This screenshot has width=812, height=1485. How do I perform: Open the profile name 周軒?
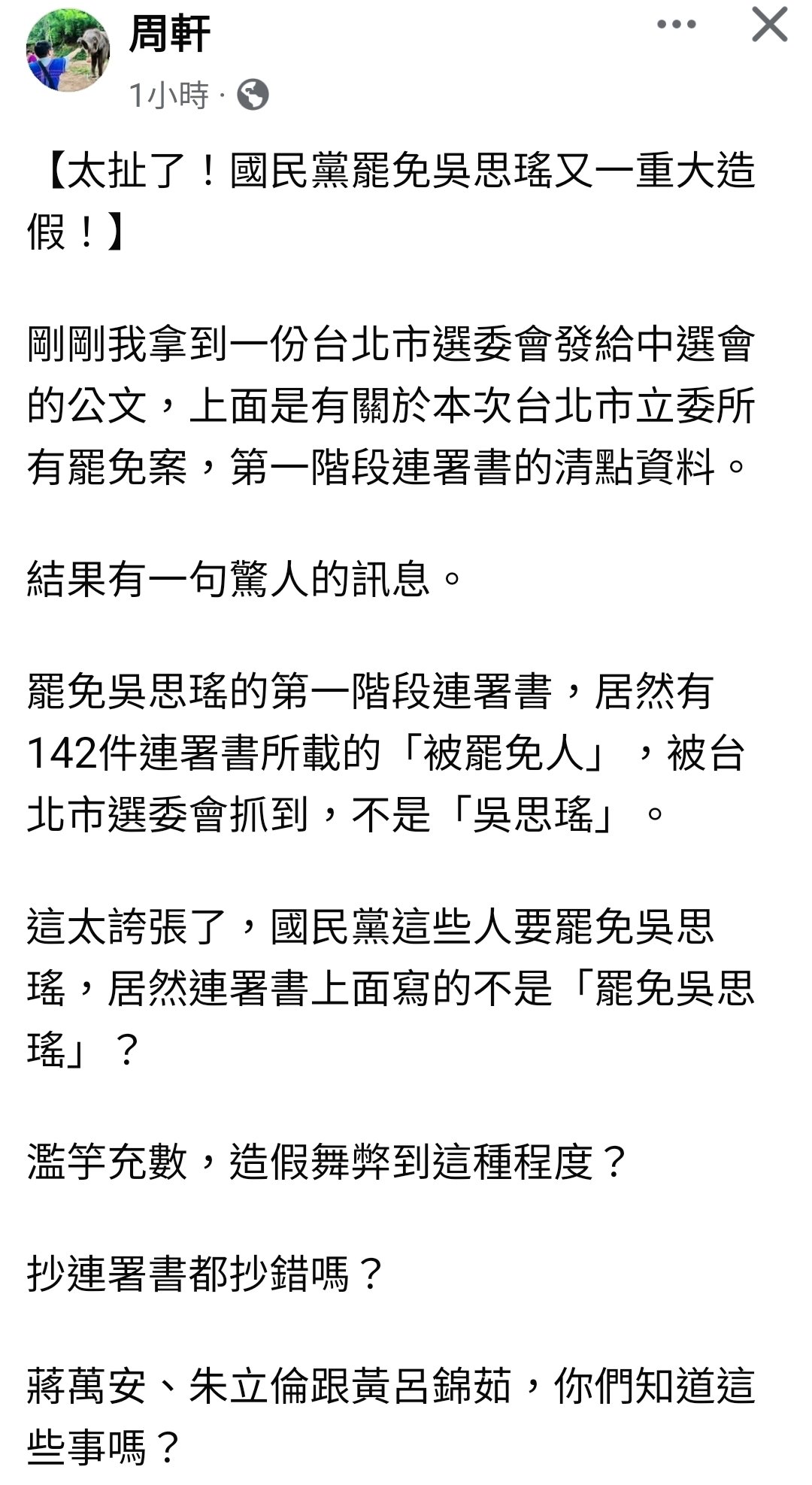coord(170,34)
